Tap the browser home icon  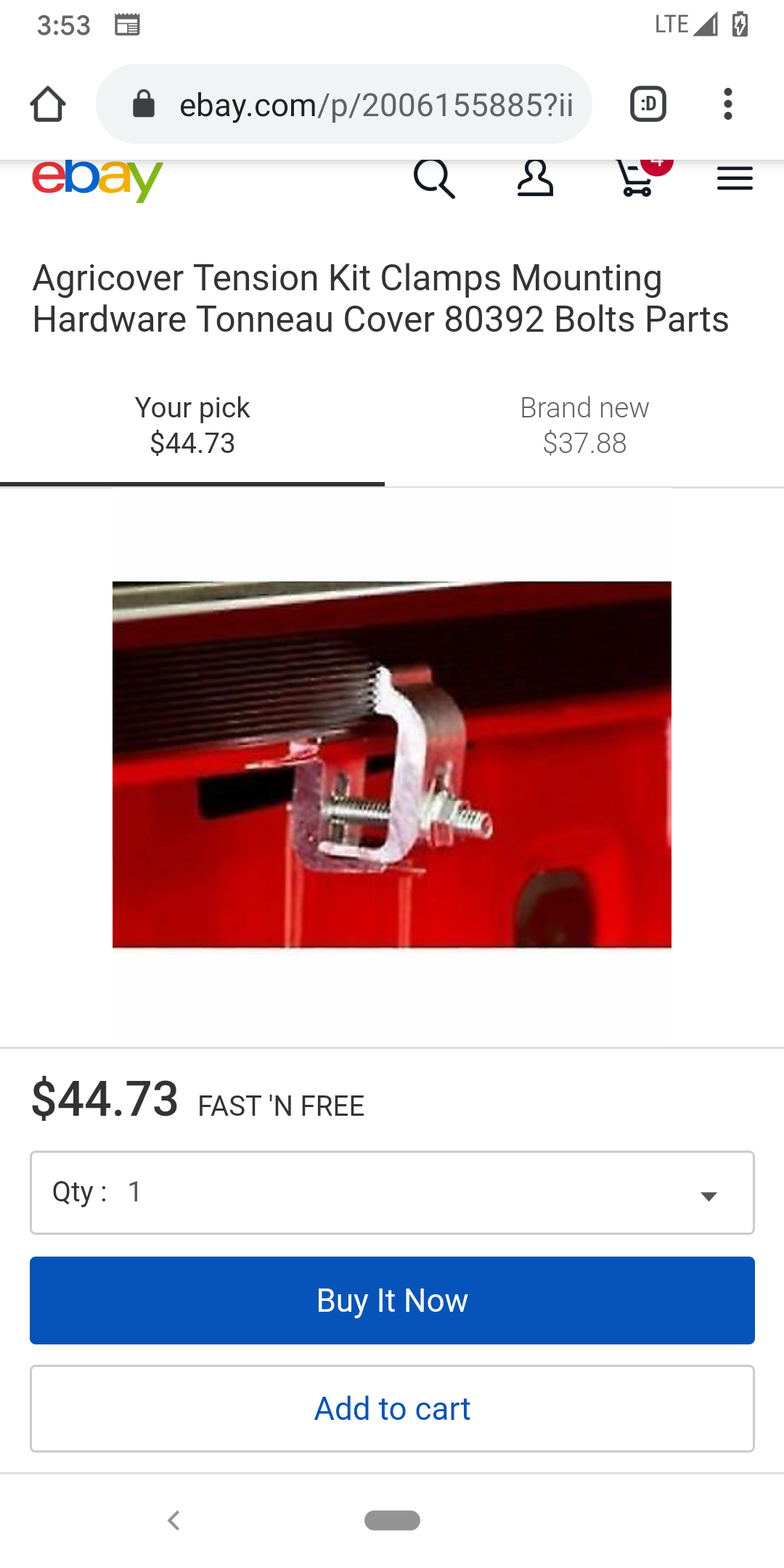[x=48, y=105]
